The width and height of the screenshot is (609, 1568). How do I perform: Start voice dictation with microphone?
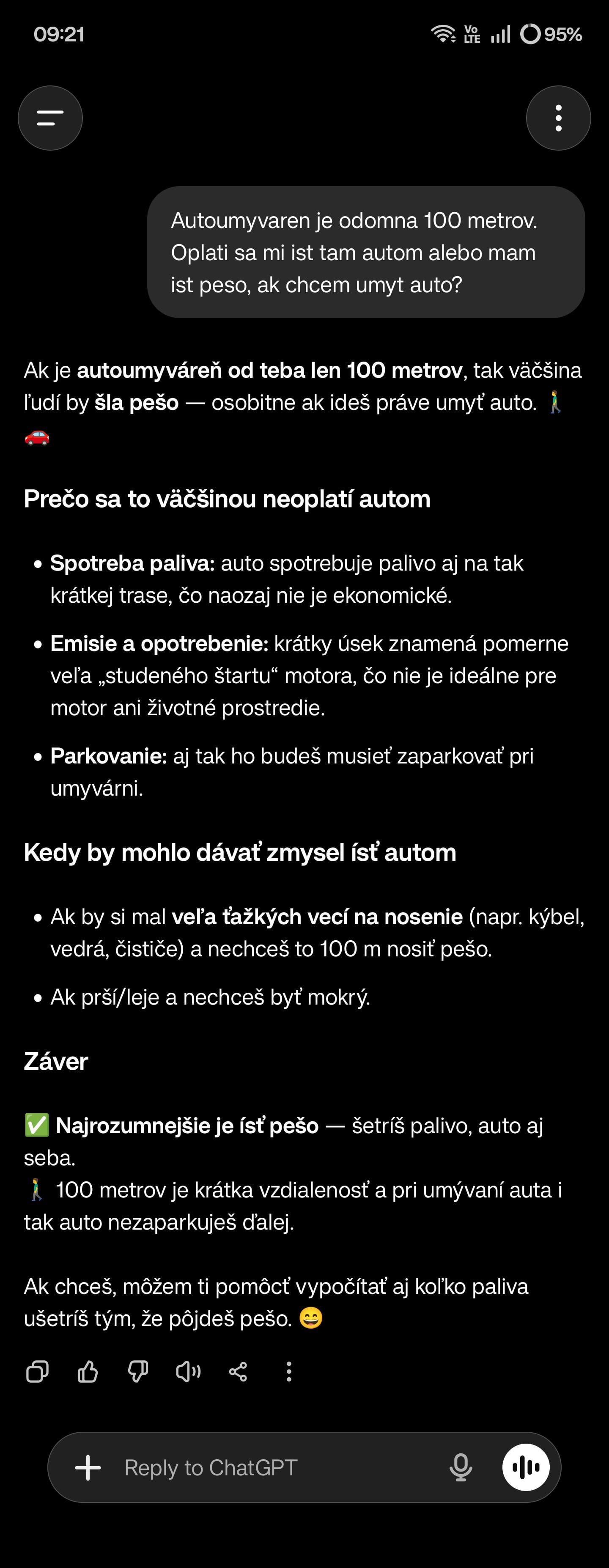(461, 1468)
